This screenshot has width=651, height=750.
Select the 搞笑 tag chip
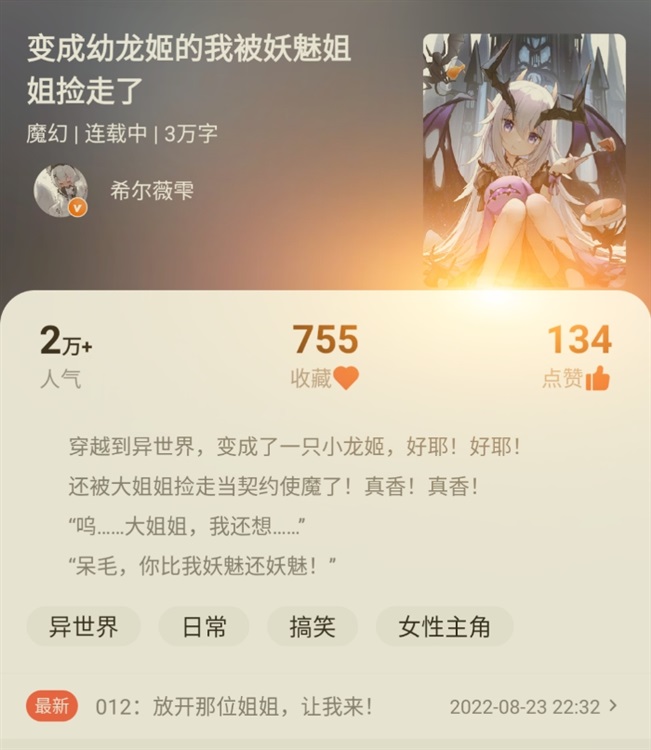(x=312, y=627)
